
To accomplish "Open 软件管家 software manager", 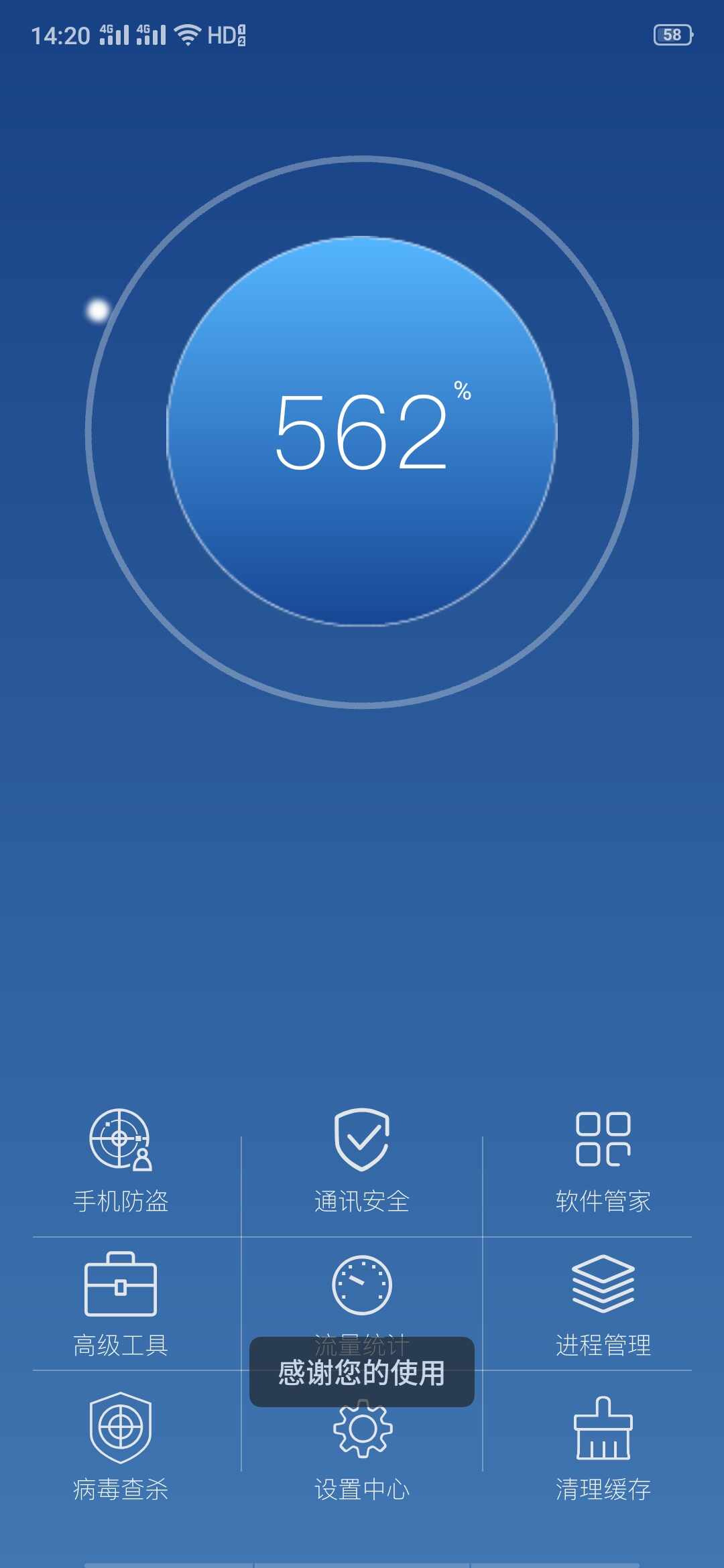I will point(603,1161).
